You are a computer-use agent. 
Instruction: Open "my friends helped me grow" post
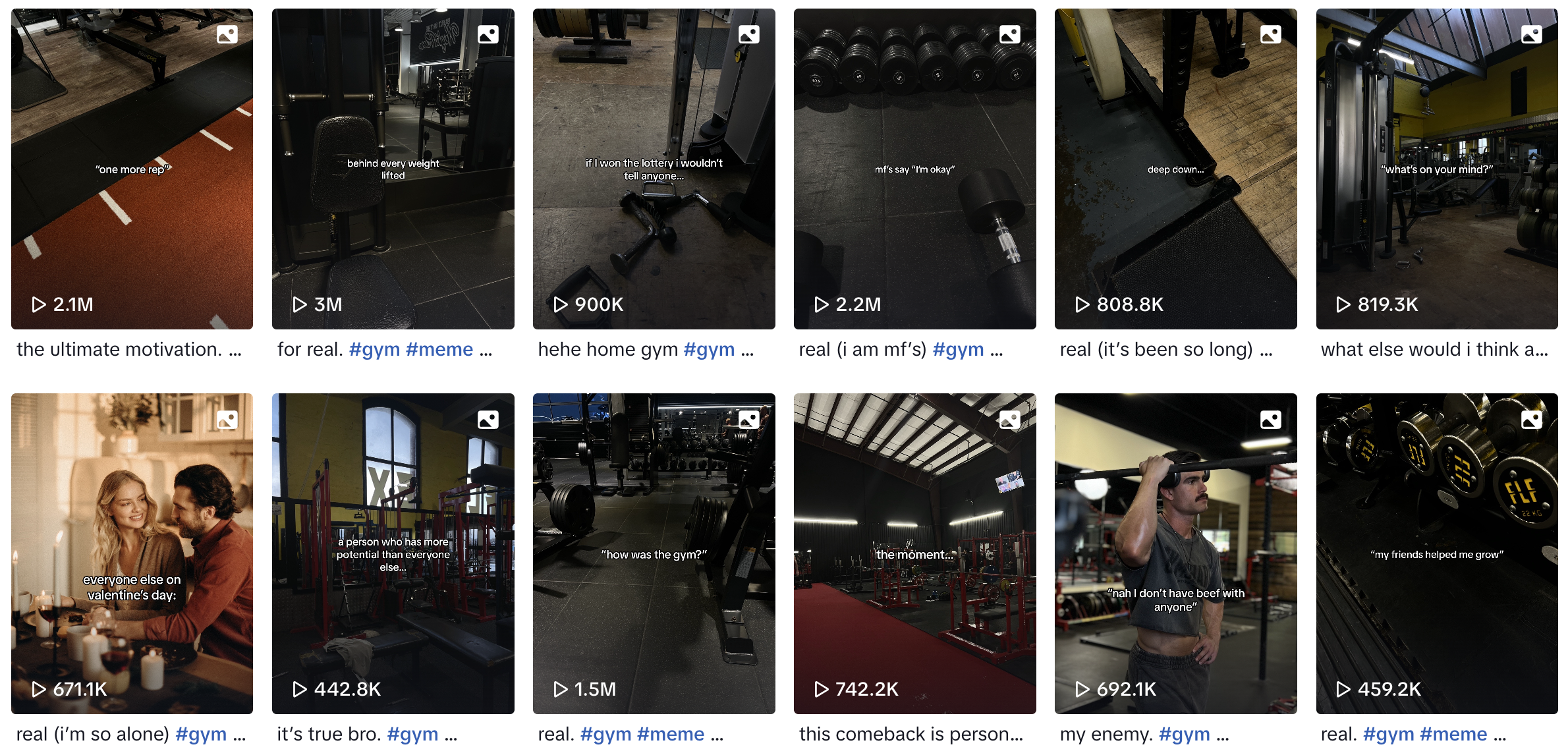tap(1436, 553)
